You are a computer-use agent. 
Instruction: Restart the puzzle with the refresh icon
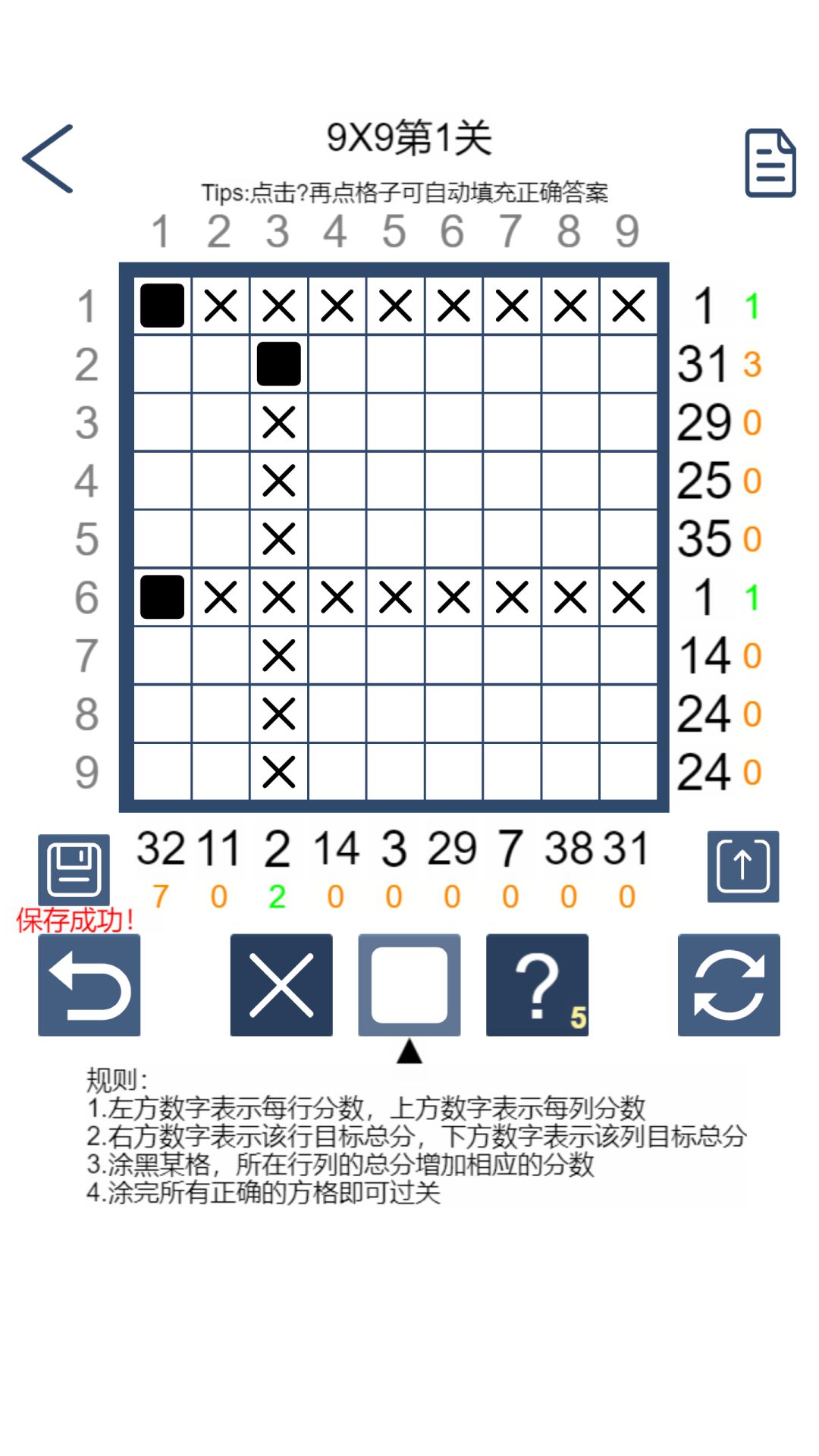[x=729, y=984]
